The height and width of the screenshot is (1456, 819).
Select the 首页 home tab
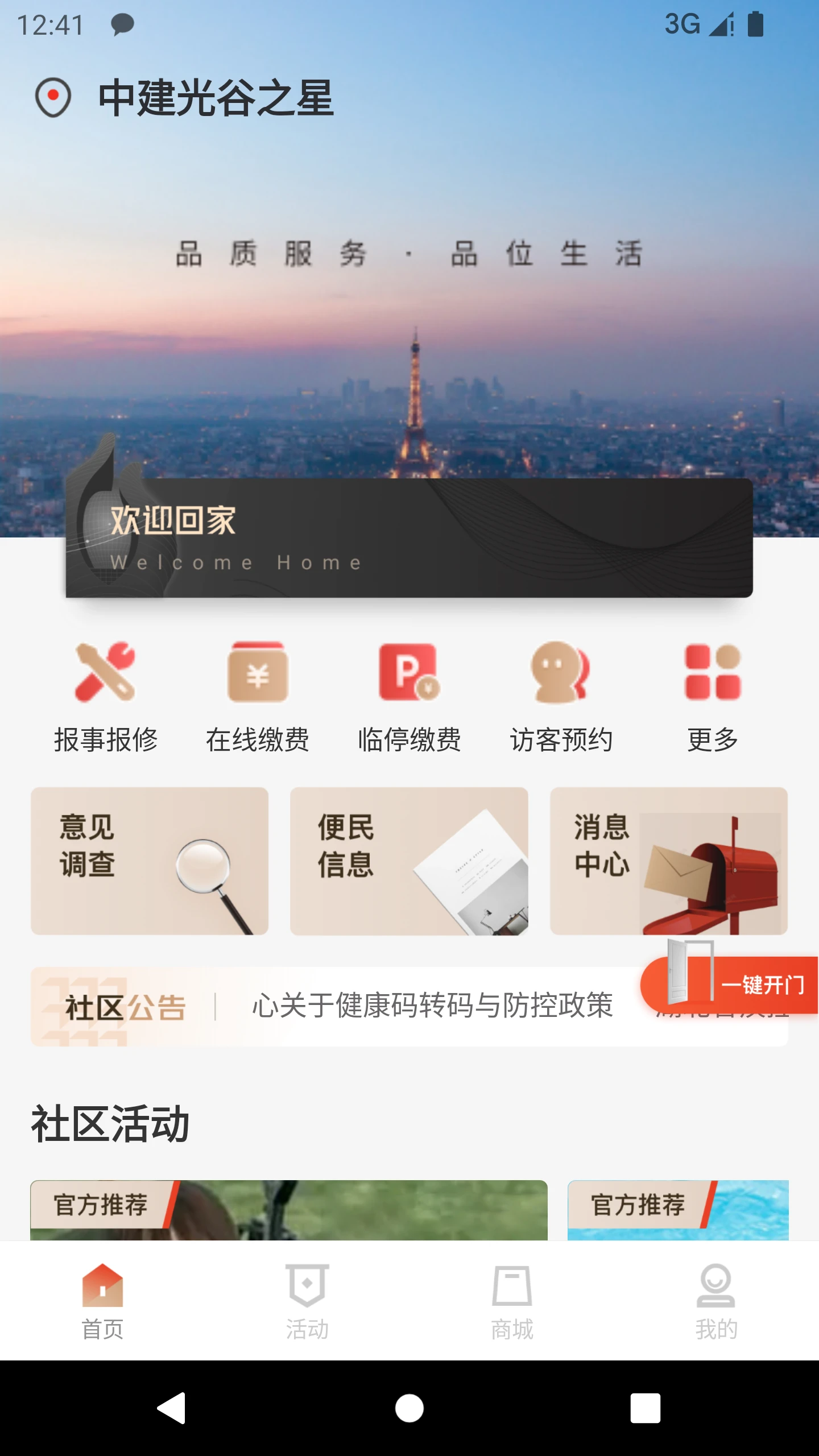[102, 1301]
